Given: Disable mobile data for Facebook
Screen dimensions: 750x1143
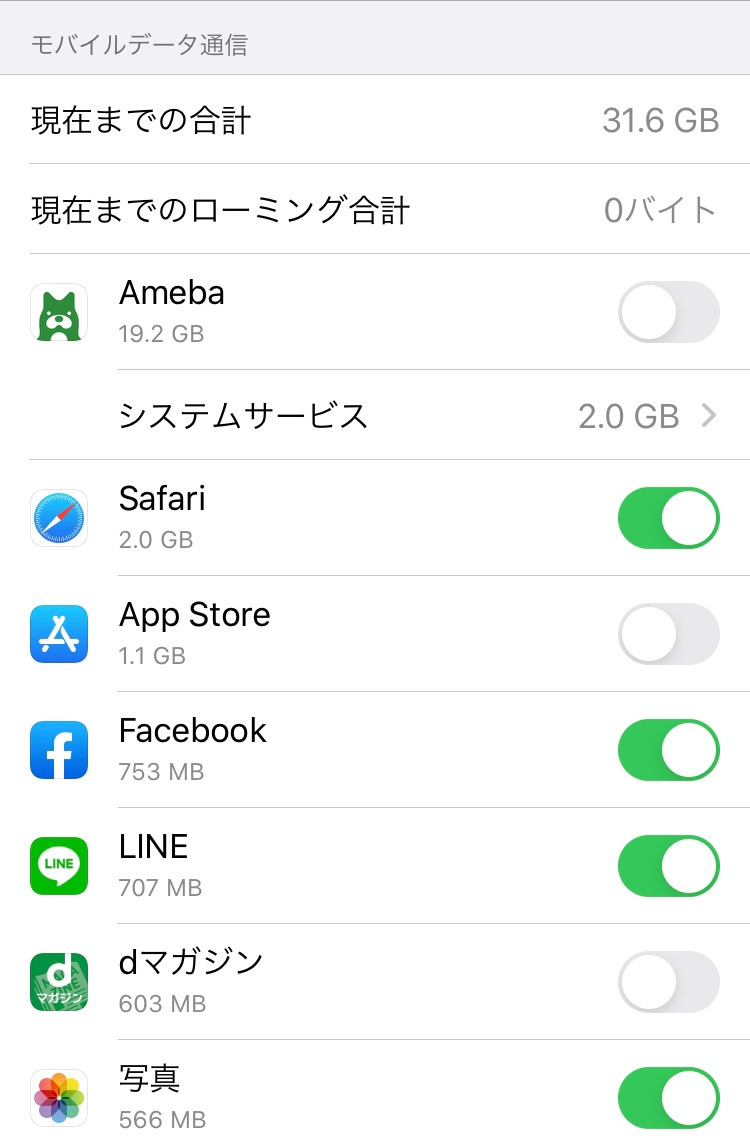Looking at the screenshot, I should (668, 750).
